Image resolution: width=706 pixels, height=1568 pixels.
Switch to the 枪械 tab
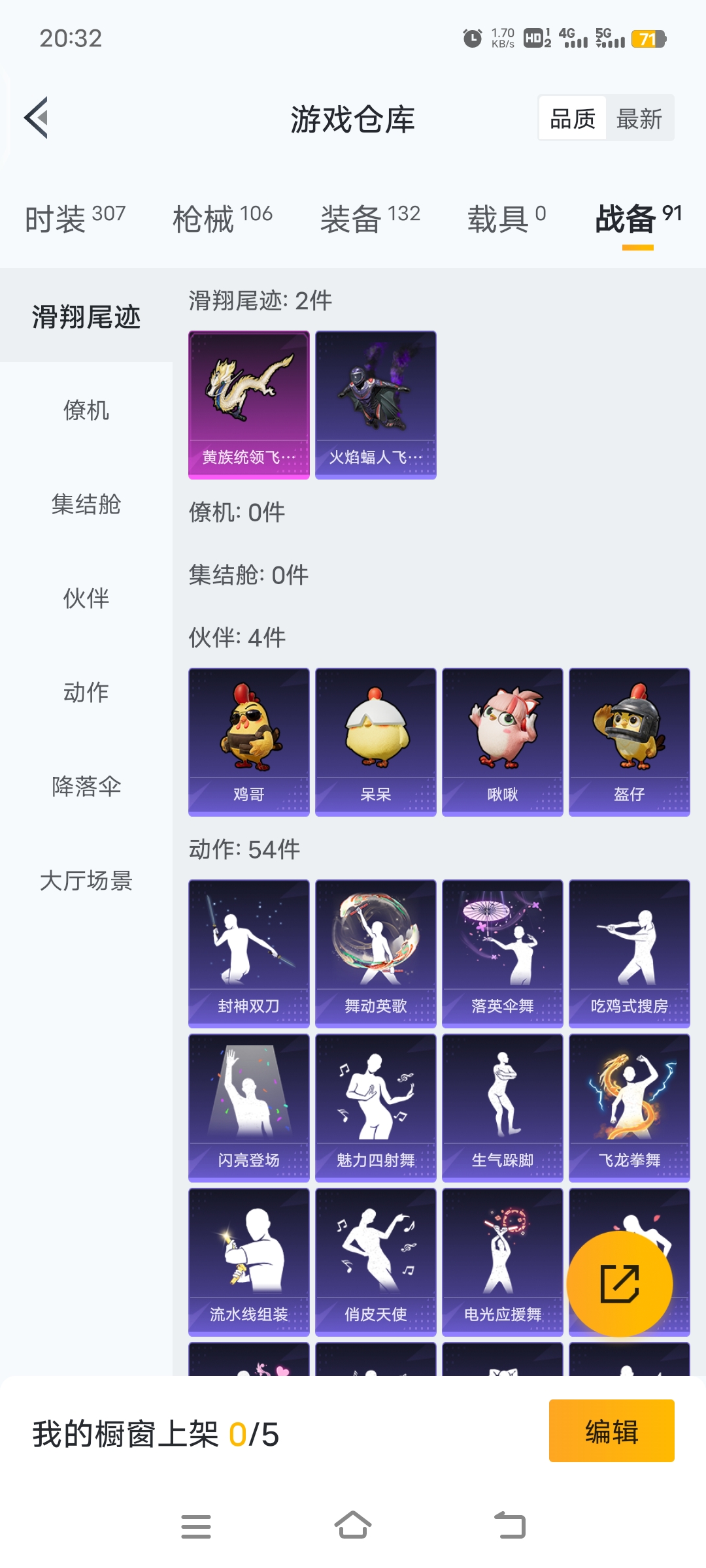coord(222,219)
